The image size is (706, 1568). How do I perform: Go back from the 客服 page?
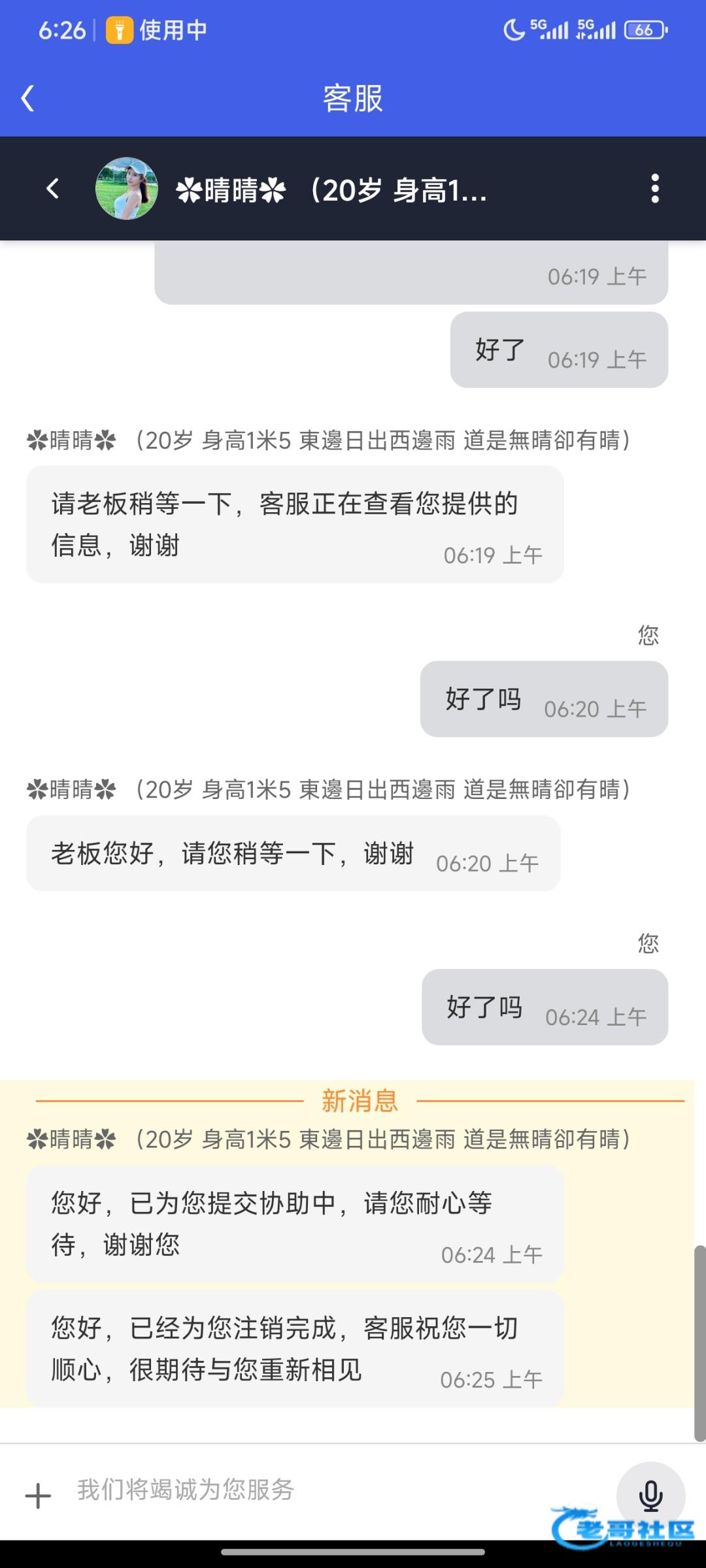point(28,99)
